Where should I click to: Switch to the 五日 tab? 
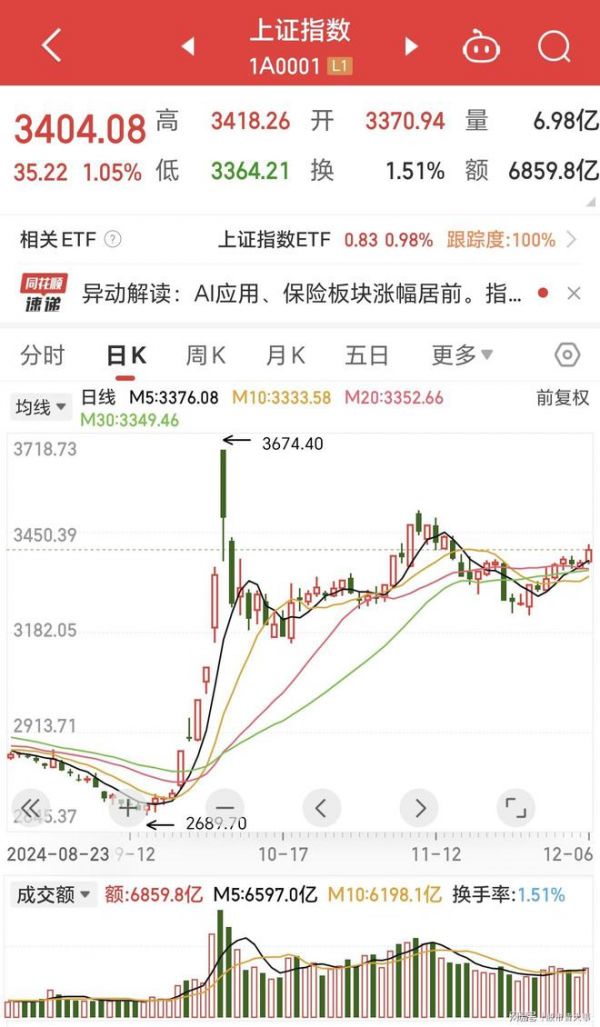(367, 356)
